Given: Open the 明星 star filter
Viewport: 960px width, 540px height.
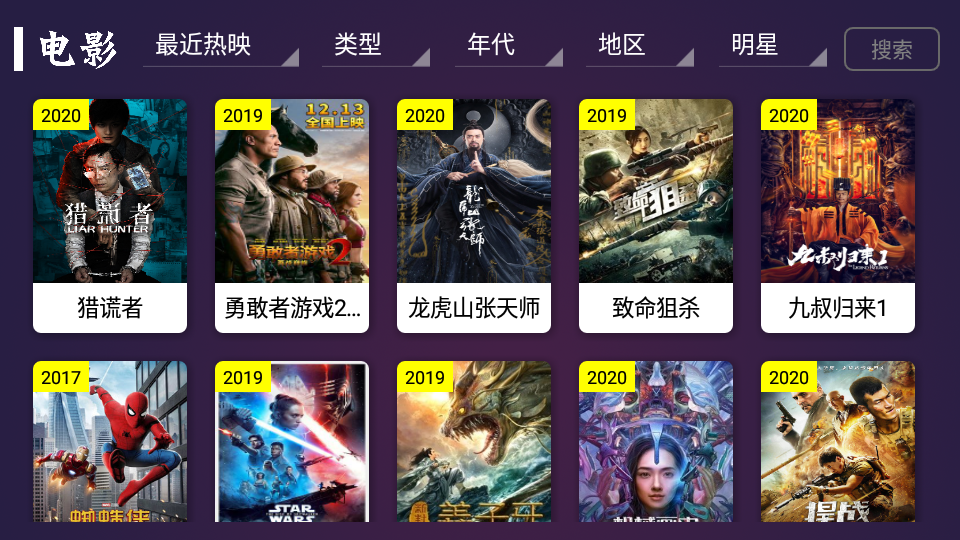Looking at the screenshot, I should (x=772, y=46).
